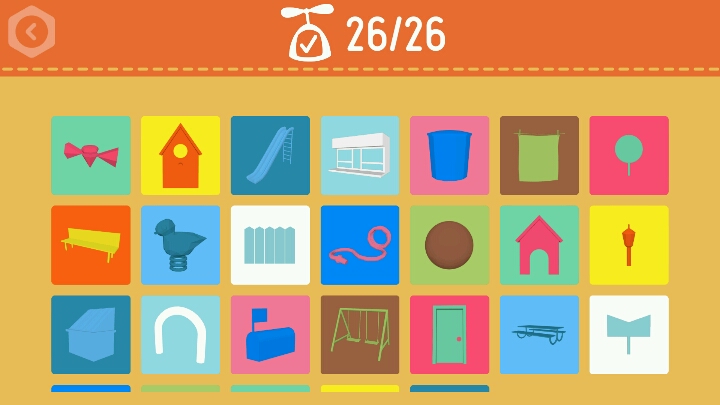The height and width of the screenshot is (405, 720).
Task: Tap the blue bird spring rider tile
Action: pos(180,245)
